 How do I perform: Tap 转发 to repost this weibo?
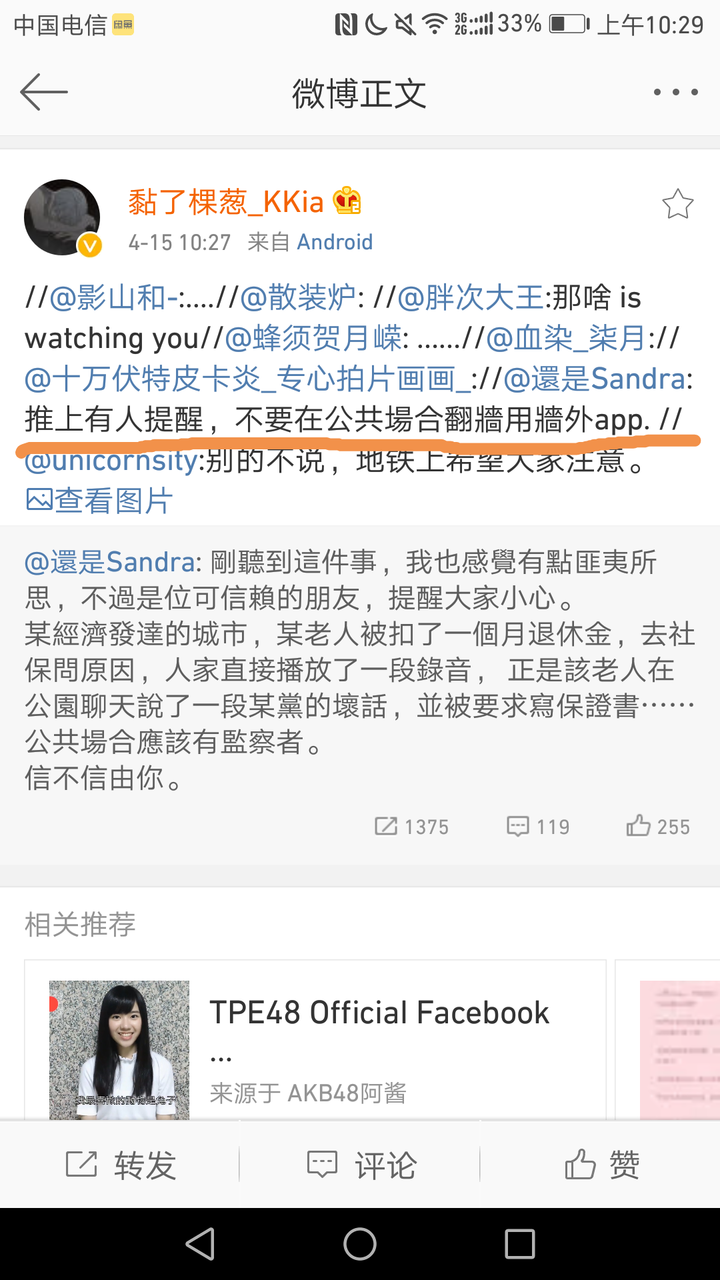(120, 1165)
